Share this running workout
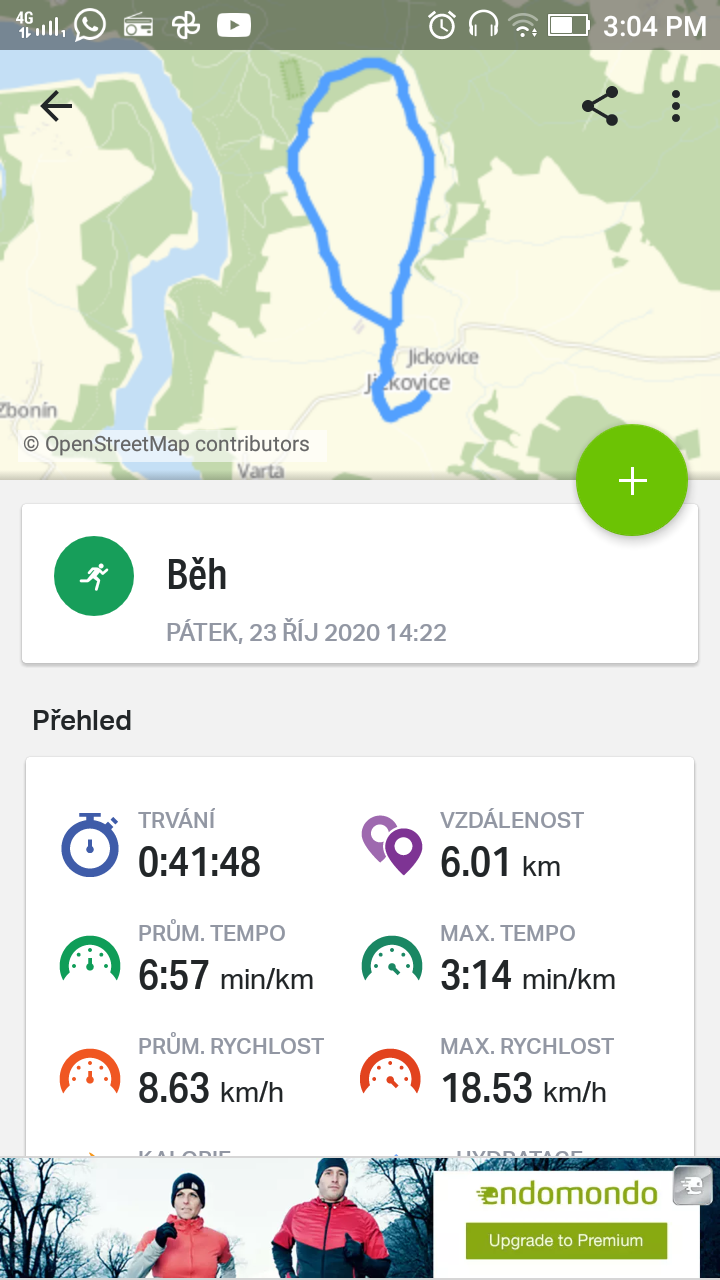 click(600, 106)
